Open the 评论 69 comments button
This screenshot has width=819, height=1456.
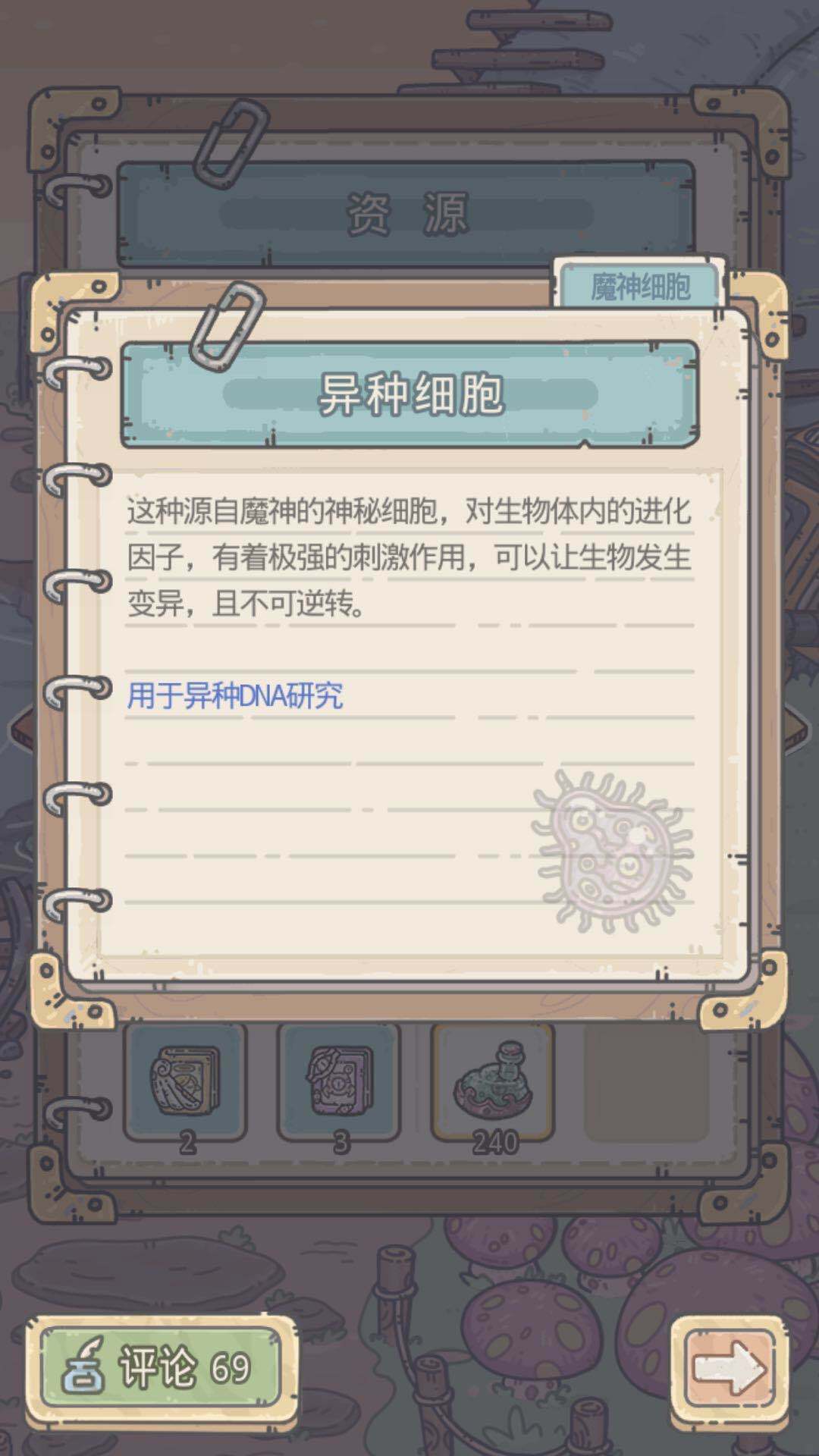pos(161,1368)
